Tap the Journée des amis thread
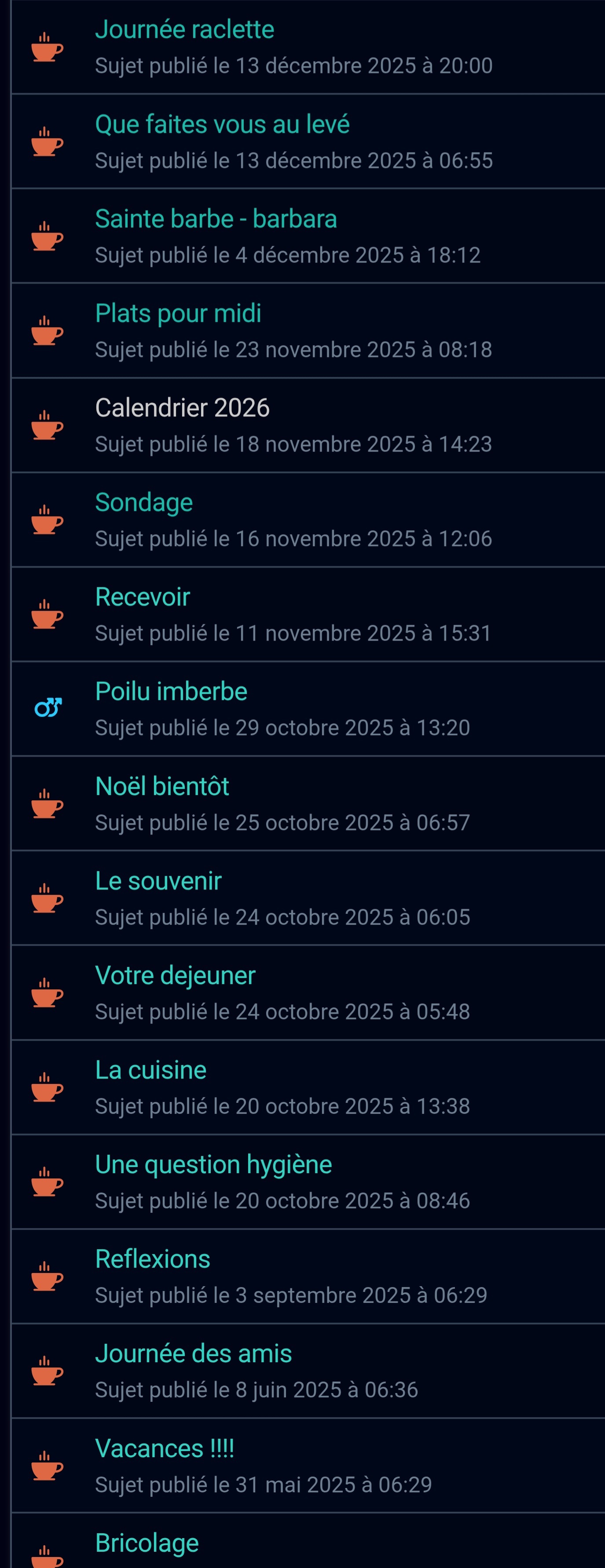The image size is (605, 1568). pos(193,1354)
